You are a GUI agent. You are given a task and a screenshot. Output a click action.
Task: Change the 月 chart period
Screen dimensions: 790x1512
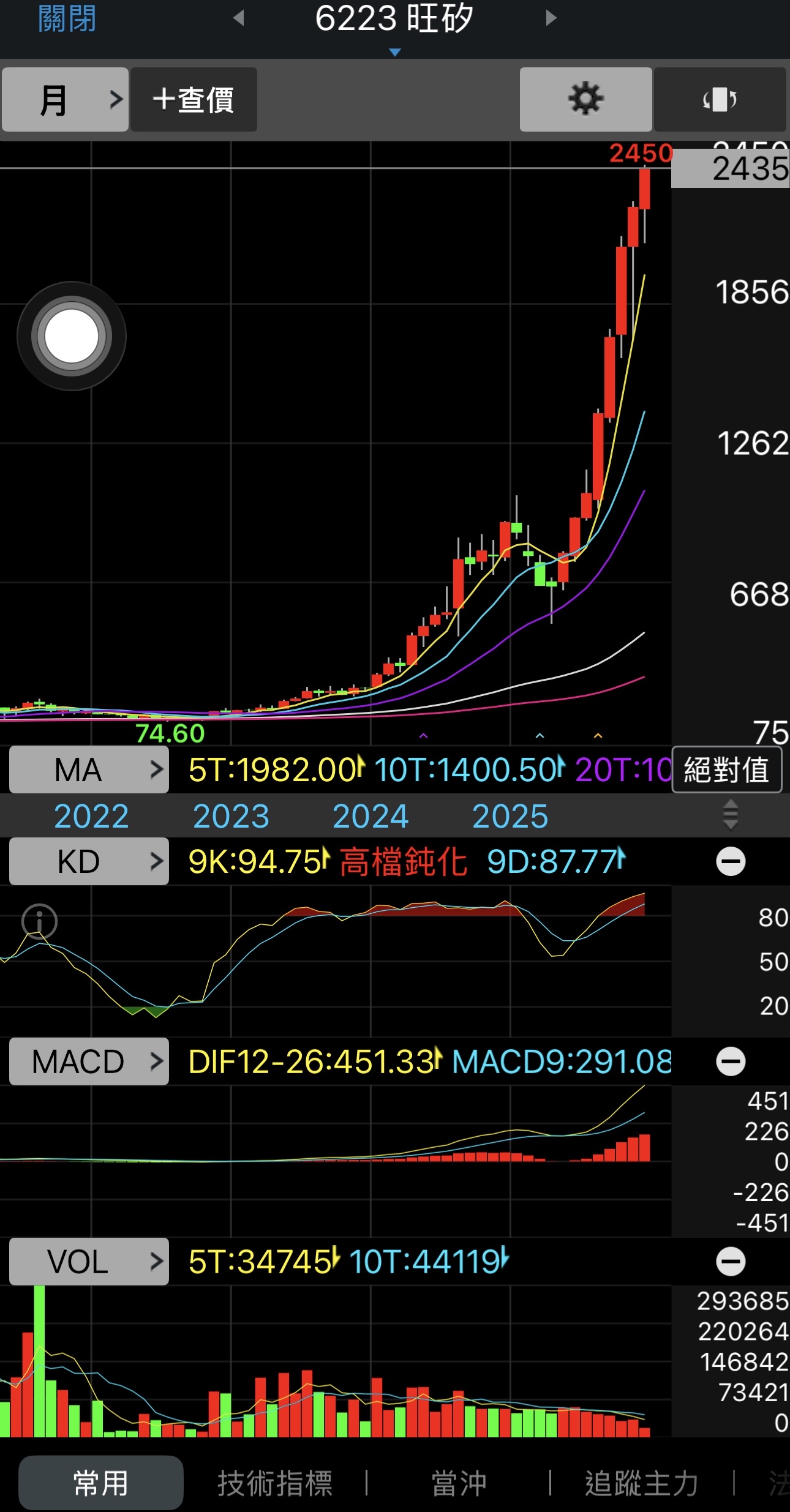click(x=66, y=100)
